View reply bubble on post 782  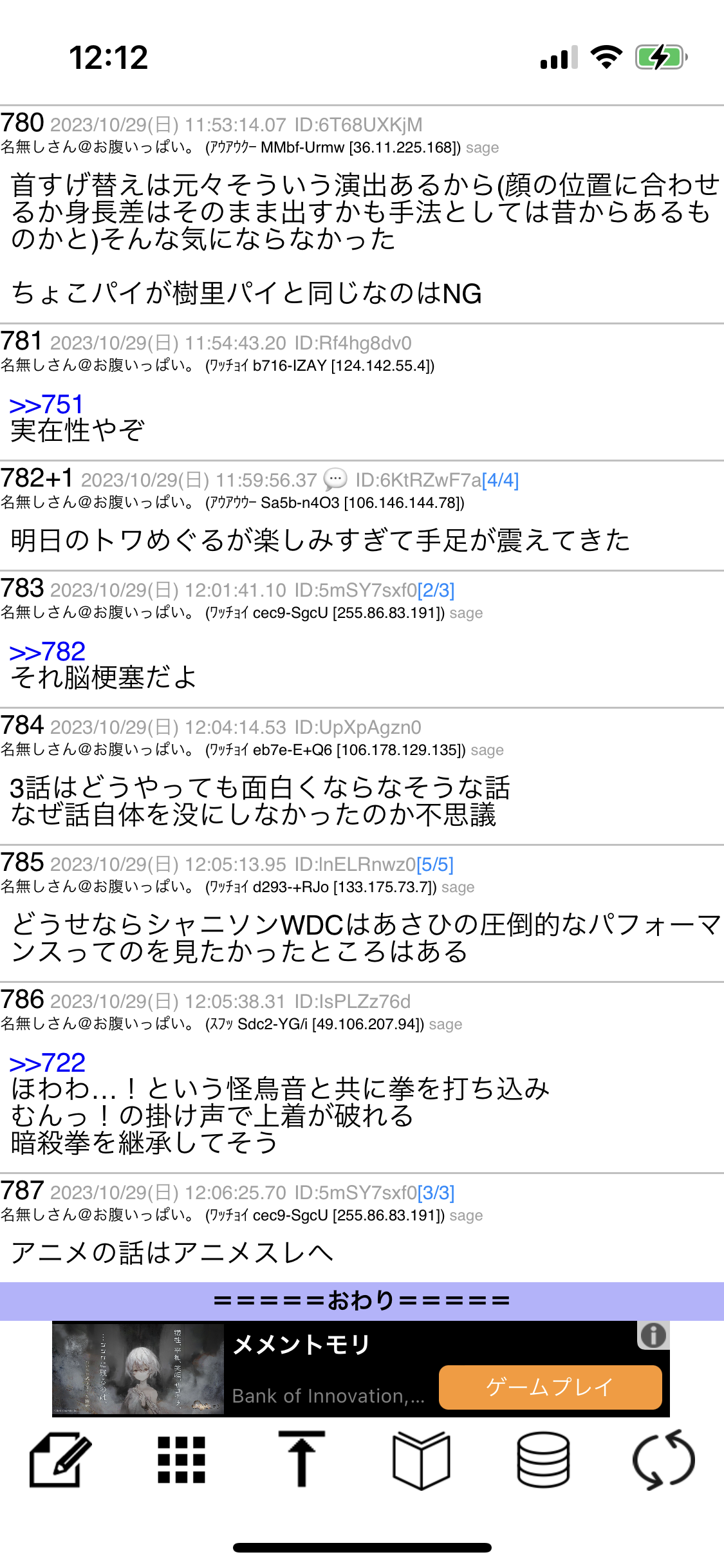335,480
